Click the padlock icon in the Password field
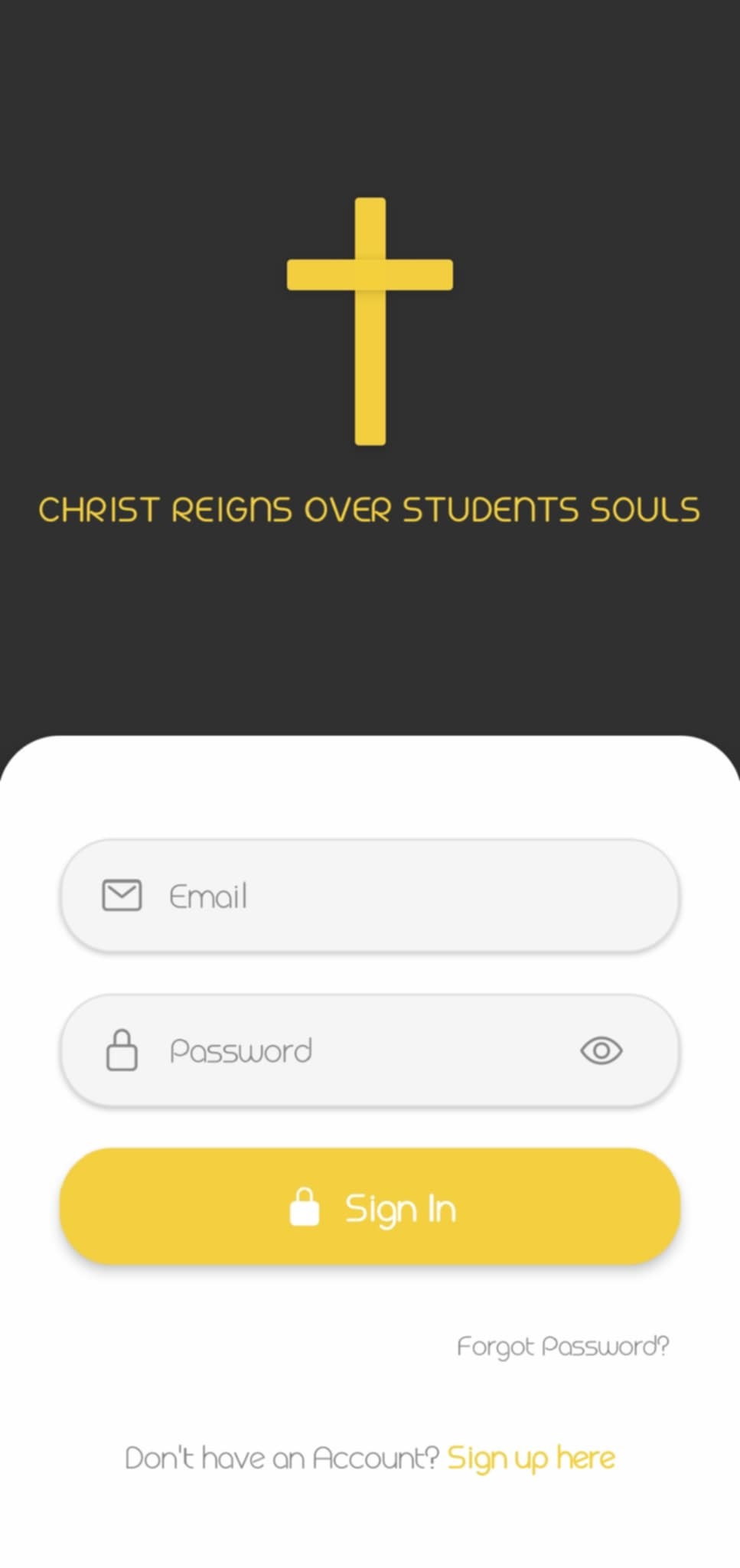This screenshot has width=740, height=1568. pyautogui.click(x=122, y=1050)
